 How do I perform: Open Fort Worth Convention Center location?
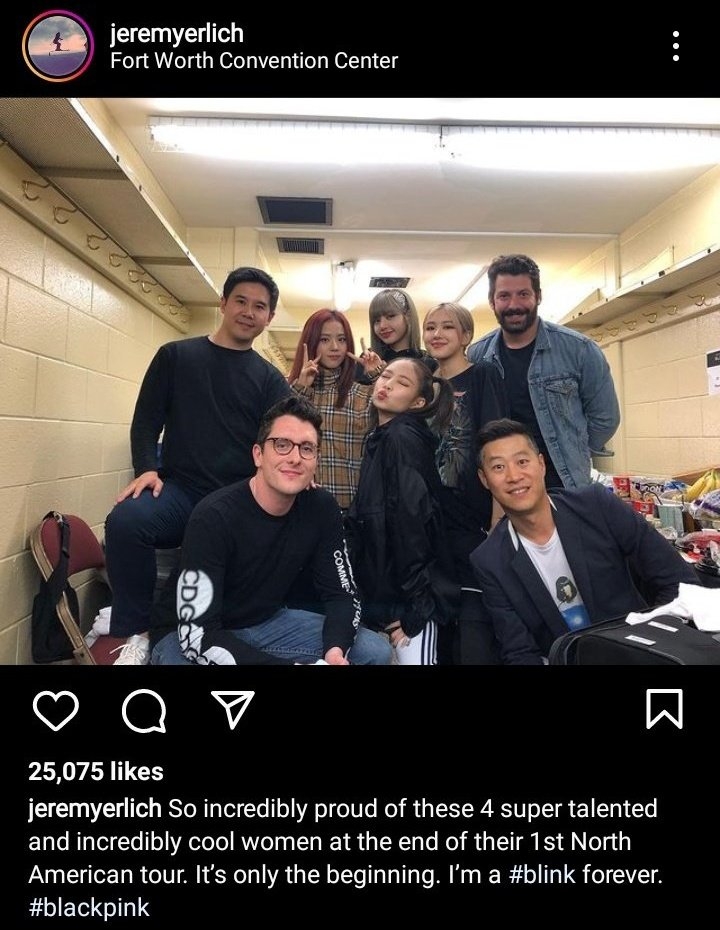point(254,61)
